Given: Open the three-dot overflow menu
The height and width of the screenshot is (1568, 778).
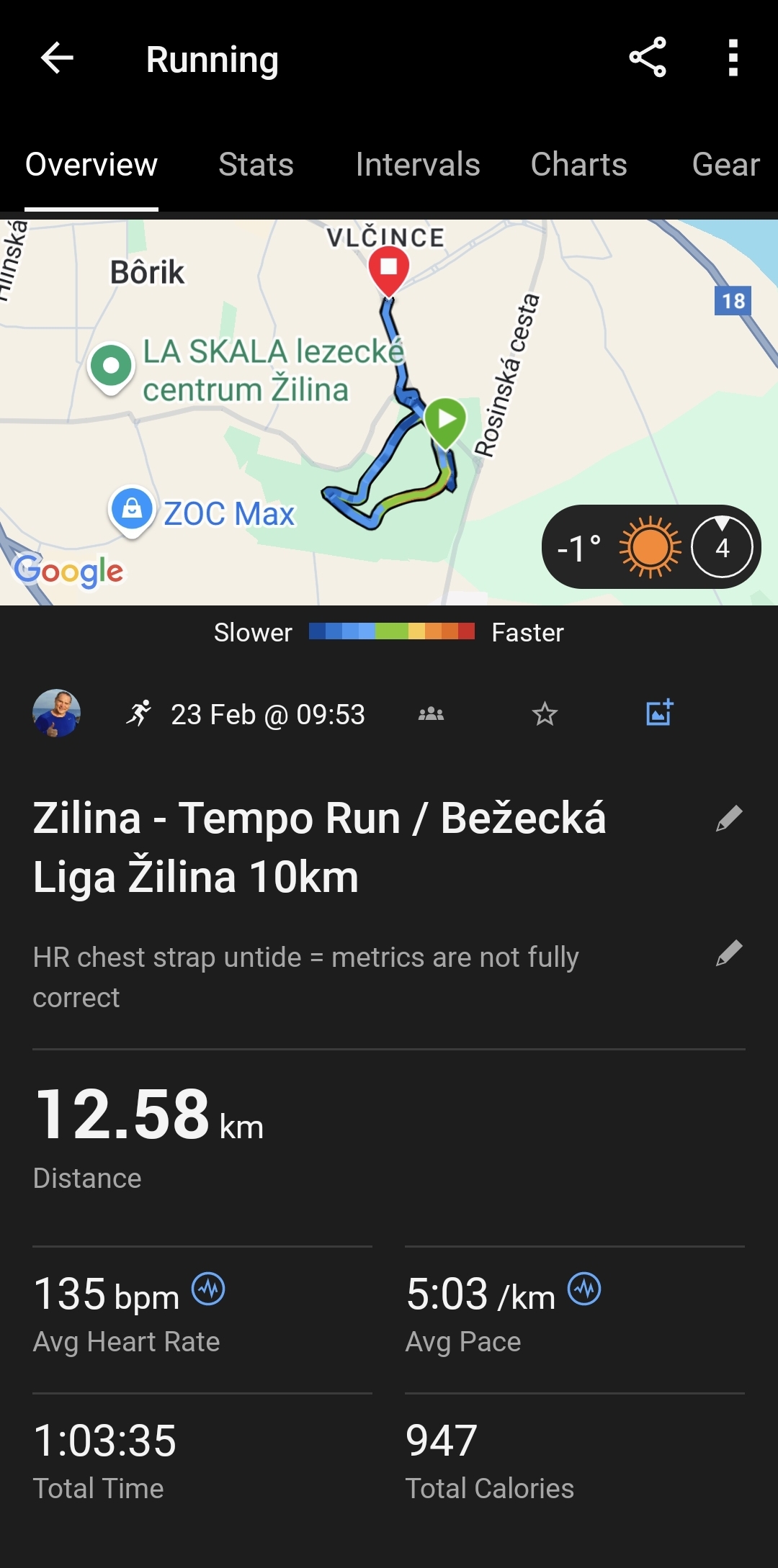Looking at the screenshot, I should pyautogui.click(x=733, y=58).
